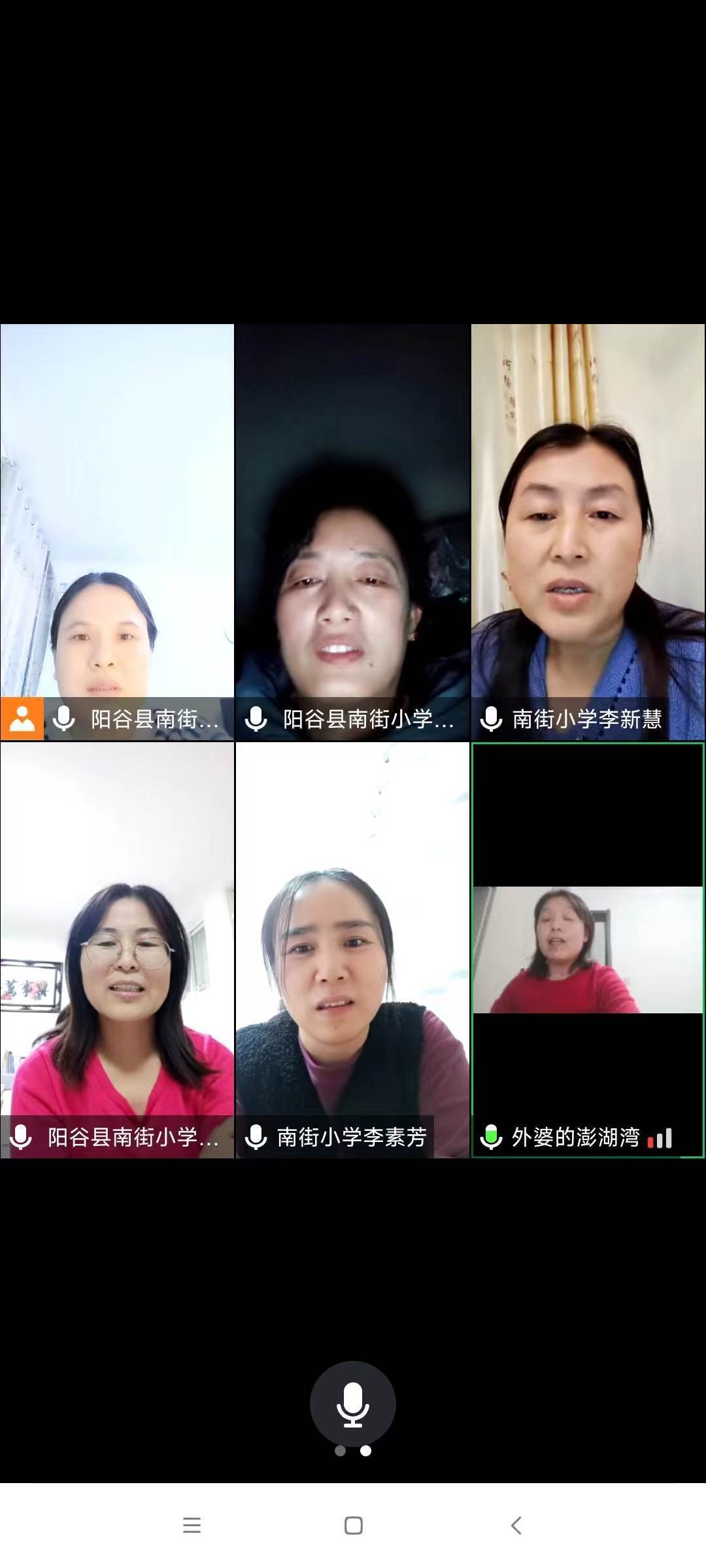The image size is (706, 1568).
Task: Select the host's tile with the orange badge
Action: (x=117, y=532)
